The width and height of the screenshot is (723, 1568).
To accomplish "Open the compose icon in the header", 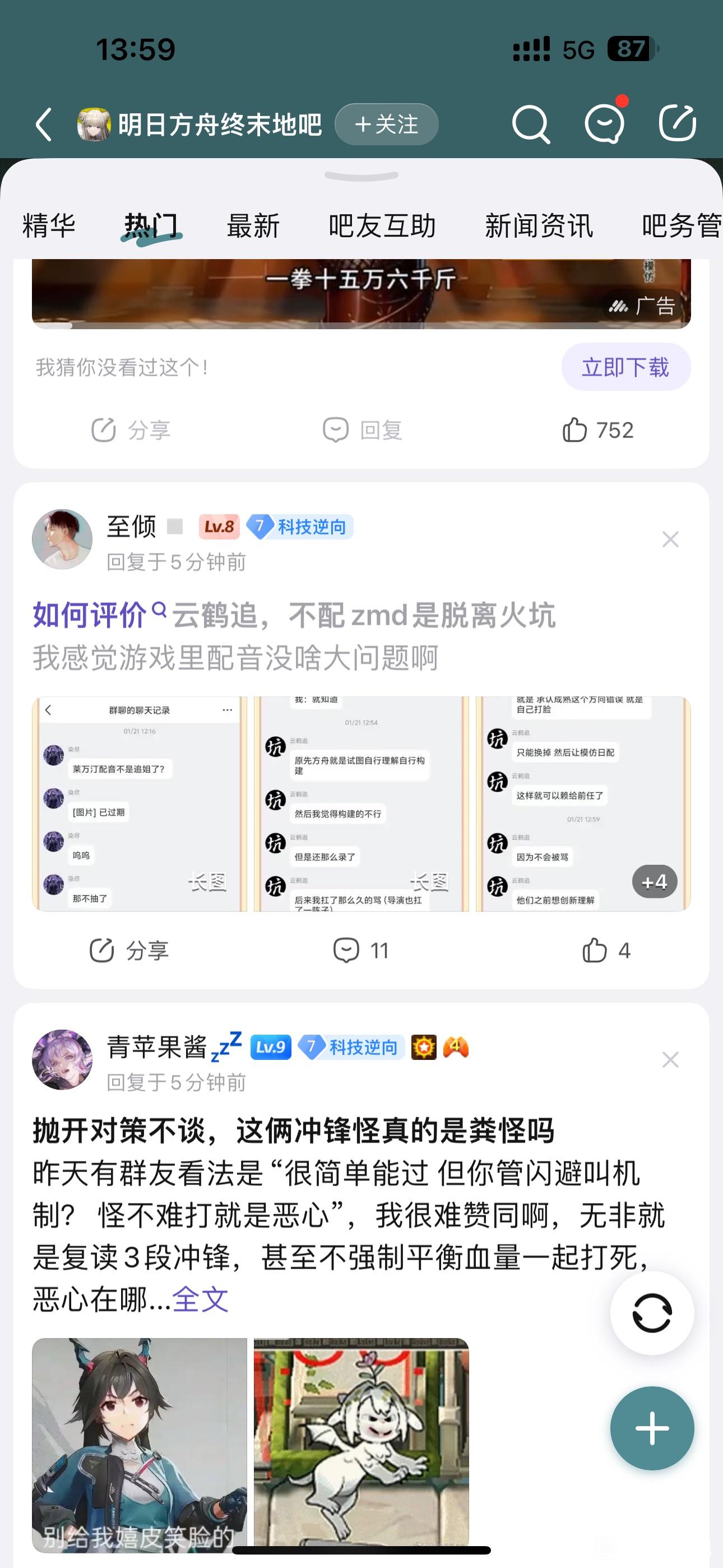I will [x=676, y=123].
